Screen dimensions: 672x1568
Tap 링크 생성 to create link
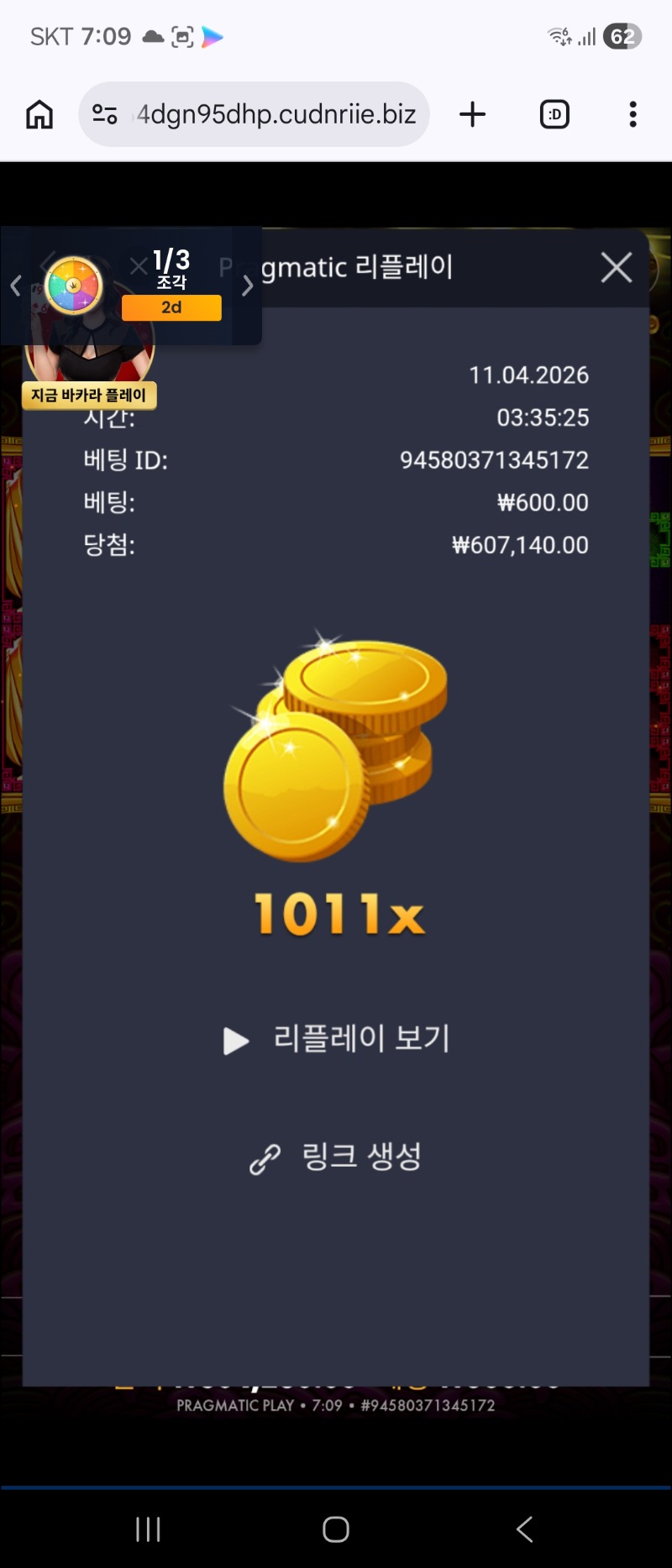click(x=336, y=1157)
